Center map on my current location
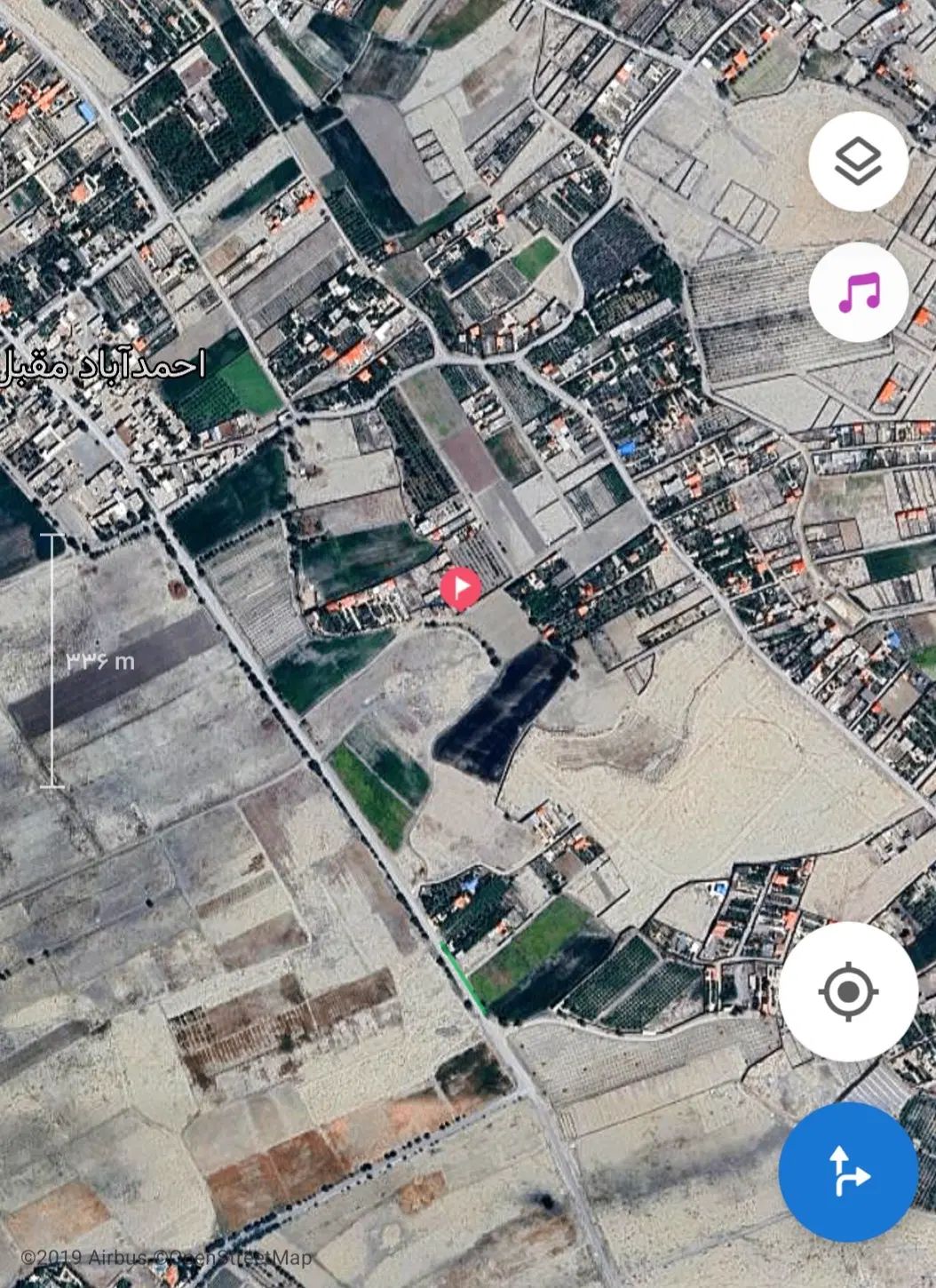 848,990
